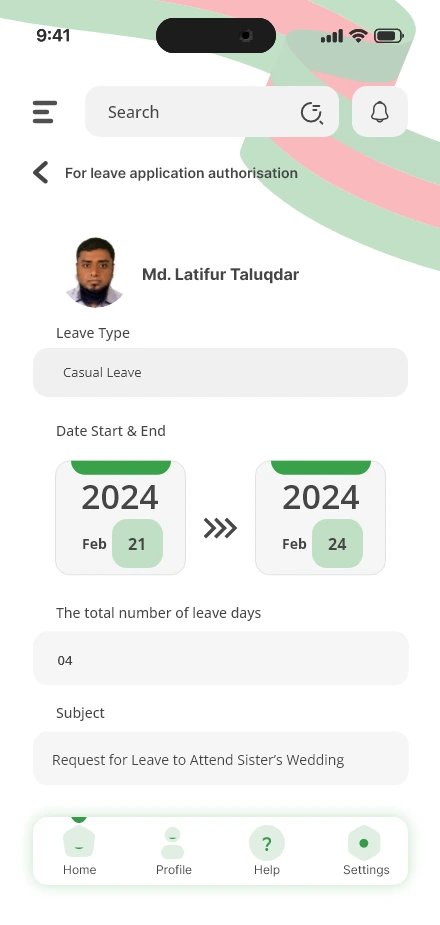Tap the Subject field about Sister's Wedding
Viewport: 440px width, 925px height.
221,758
